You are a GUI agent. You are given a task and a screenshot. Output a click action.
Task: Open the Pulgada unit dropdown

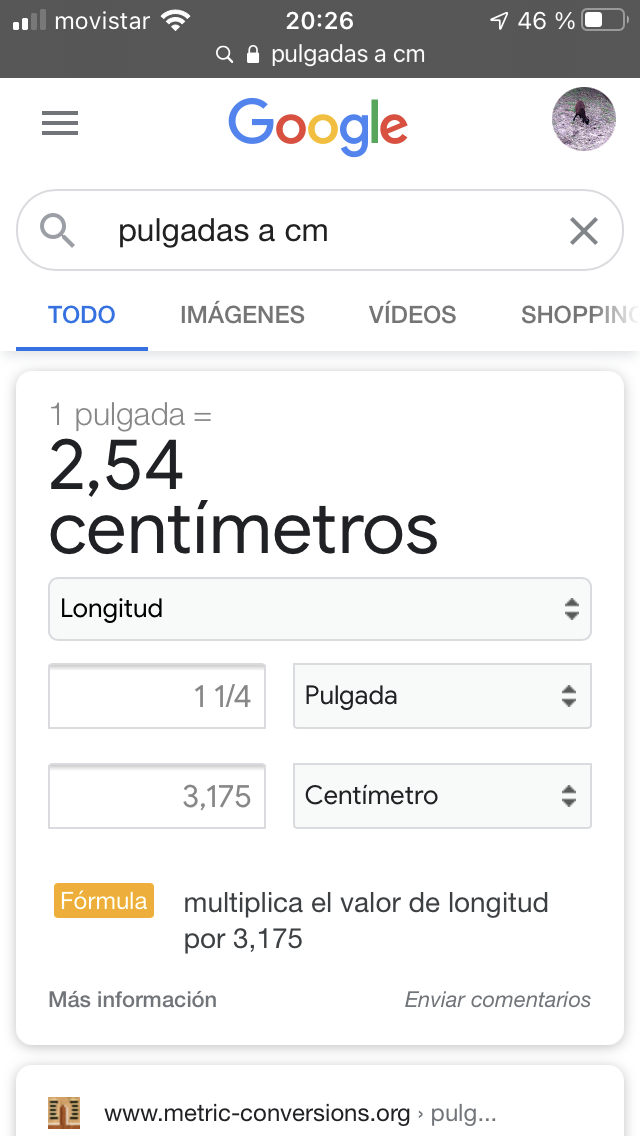442,696
